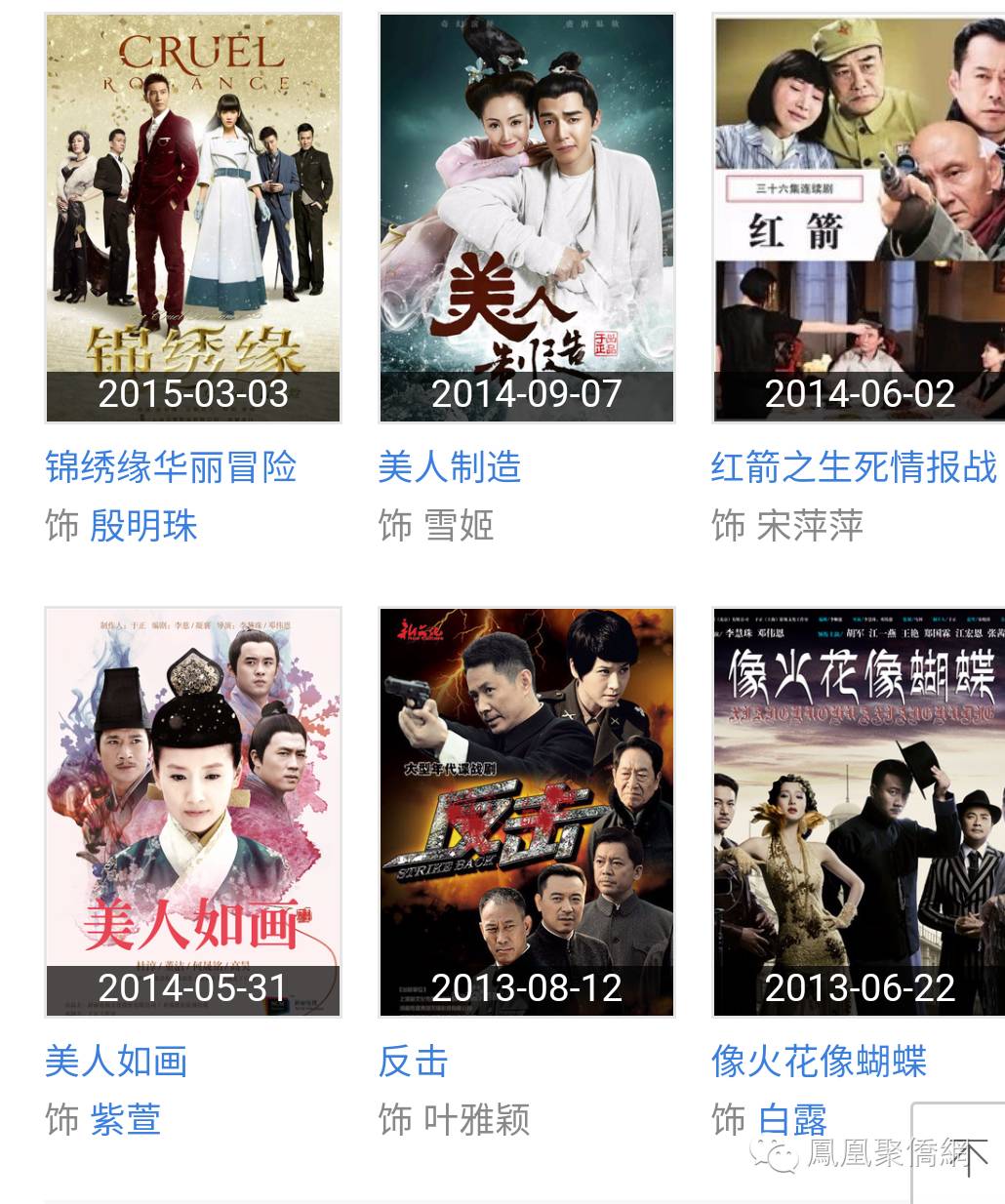The height and width of the screenshot is (1204, 1005).
Task: Follow the 锦绣缘华丽冒险 title link
Action: click(171, 467)
